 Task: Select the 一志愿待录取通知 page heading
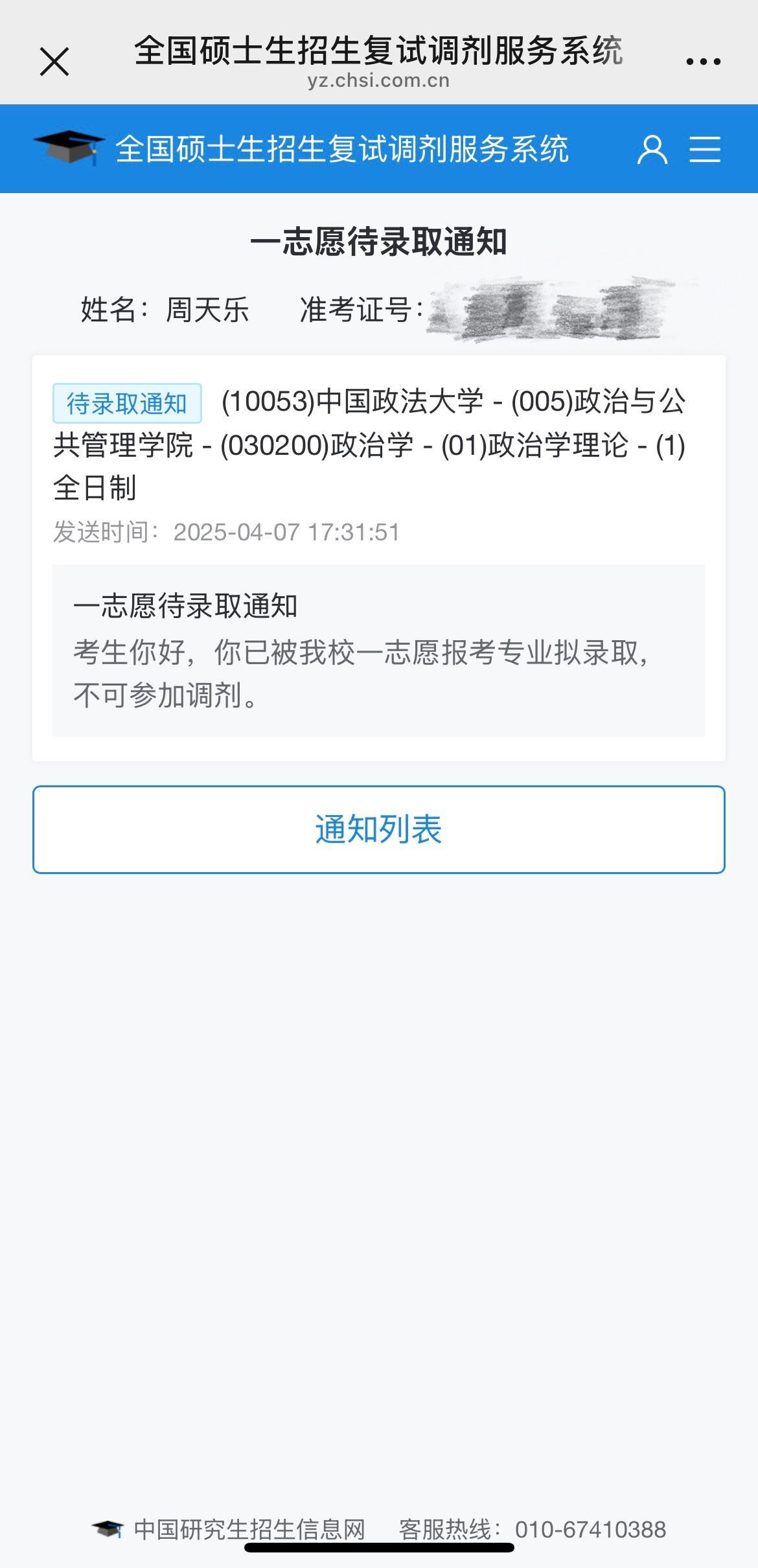(379, 241)
